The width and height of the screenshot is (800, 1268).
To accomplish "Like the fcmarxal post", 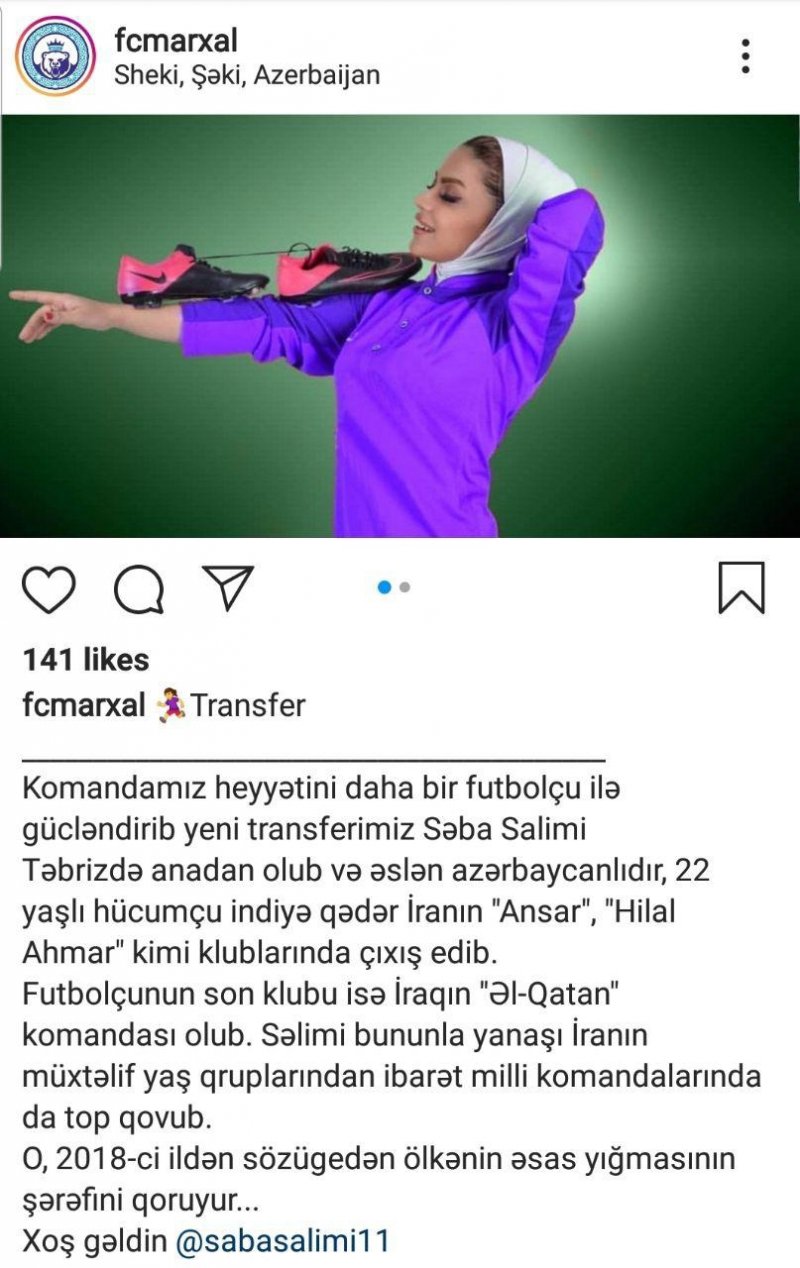I will coord(49,589).
